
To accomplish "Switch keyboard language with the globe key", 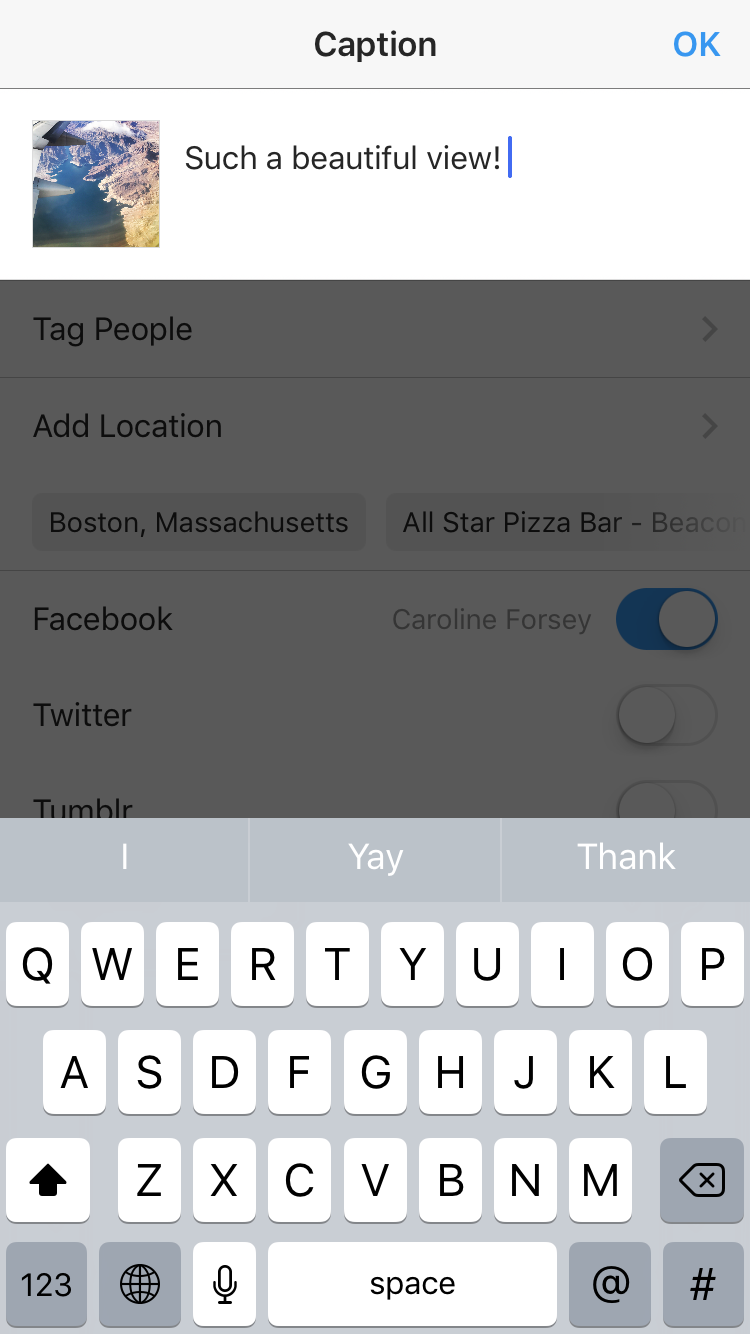I will click(x=140, y=1284).
